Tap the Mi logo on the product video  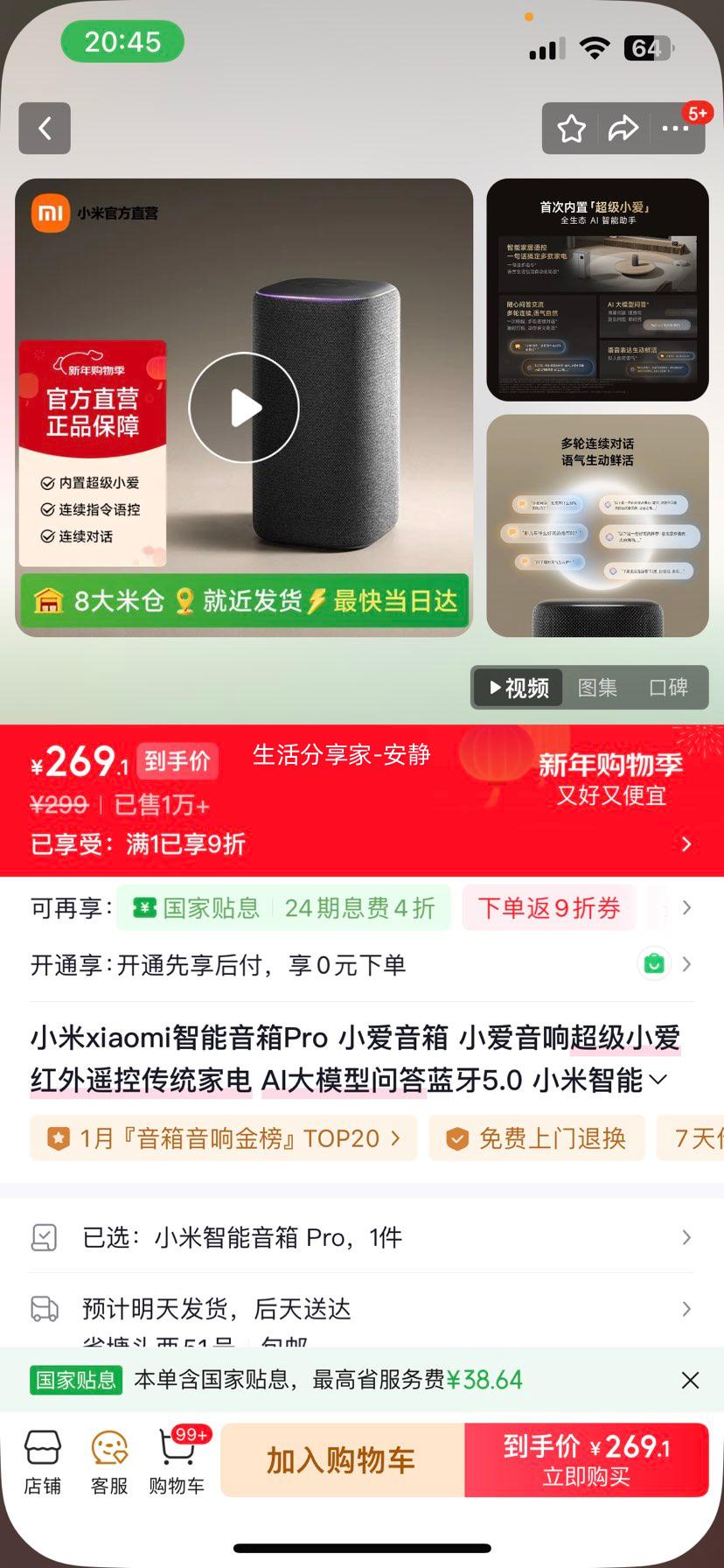(x=50, y=213)
